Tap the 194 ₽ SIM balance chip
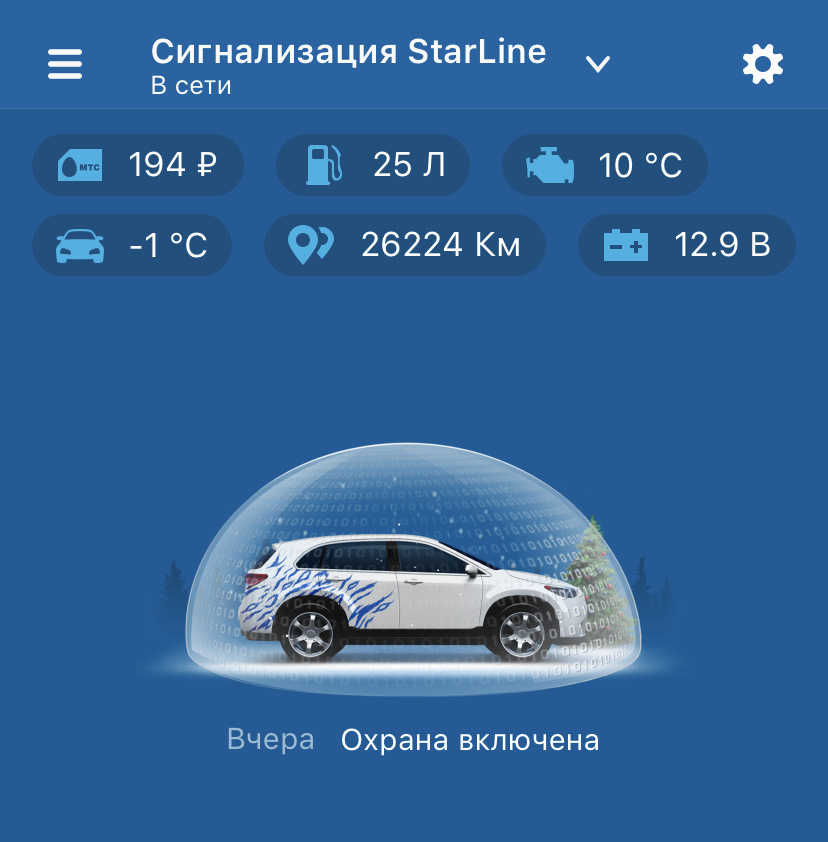This screenshot has height=842, width=828. (x=138, y=164)
